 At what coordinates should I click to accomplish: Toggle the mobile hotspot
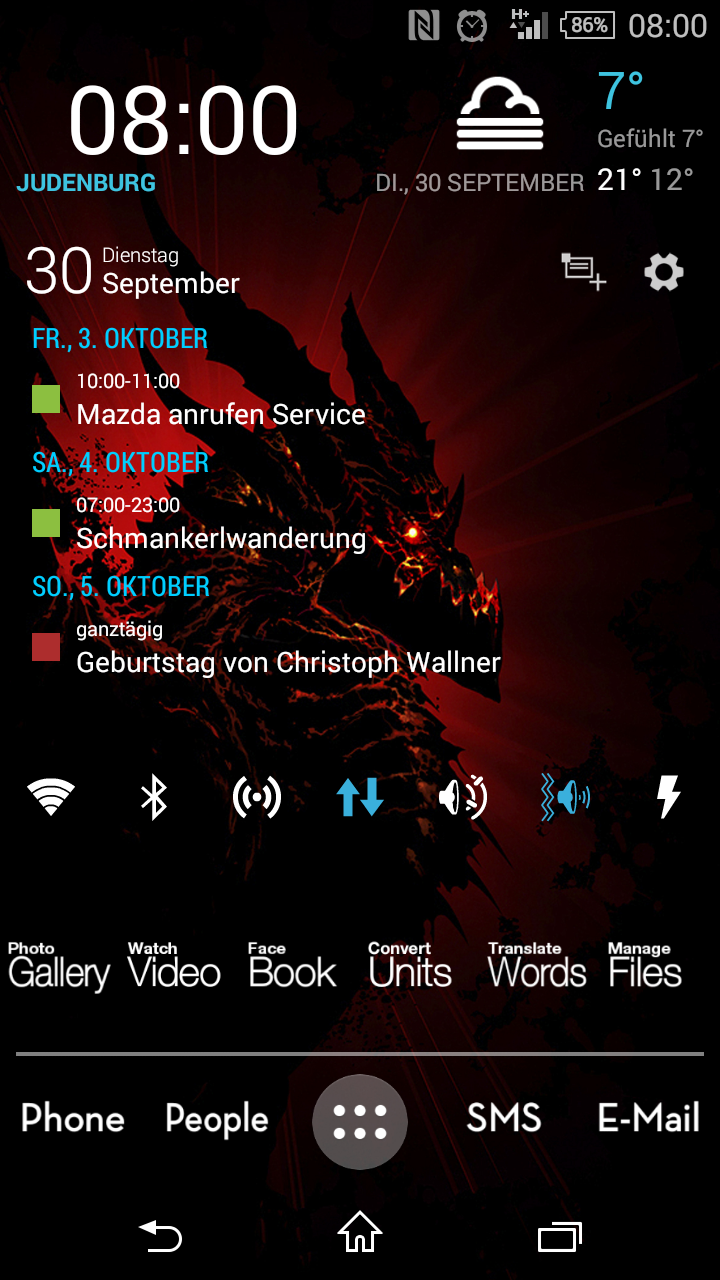coord(257,797)
